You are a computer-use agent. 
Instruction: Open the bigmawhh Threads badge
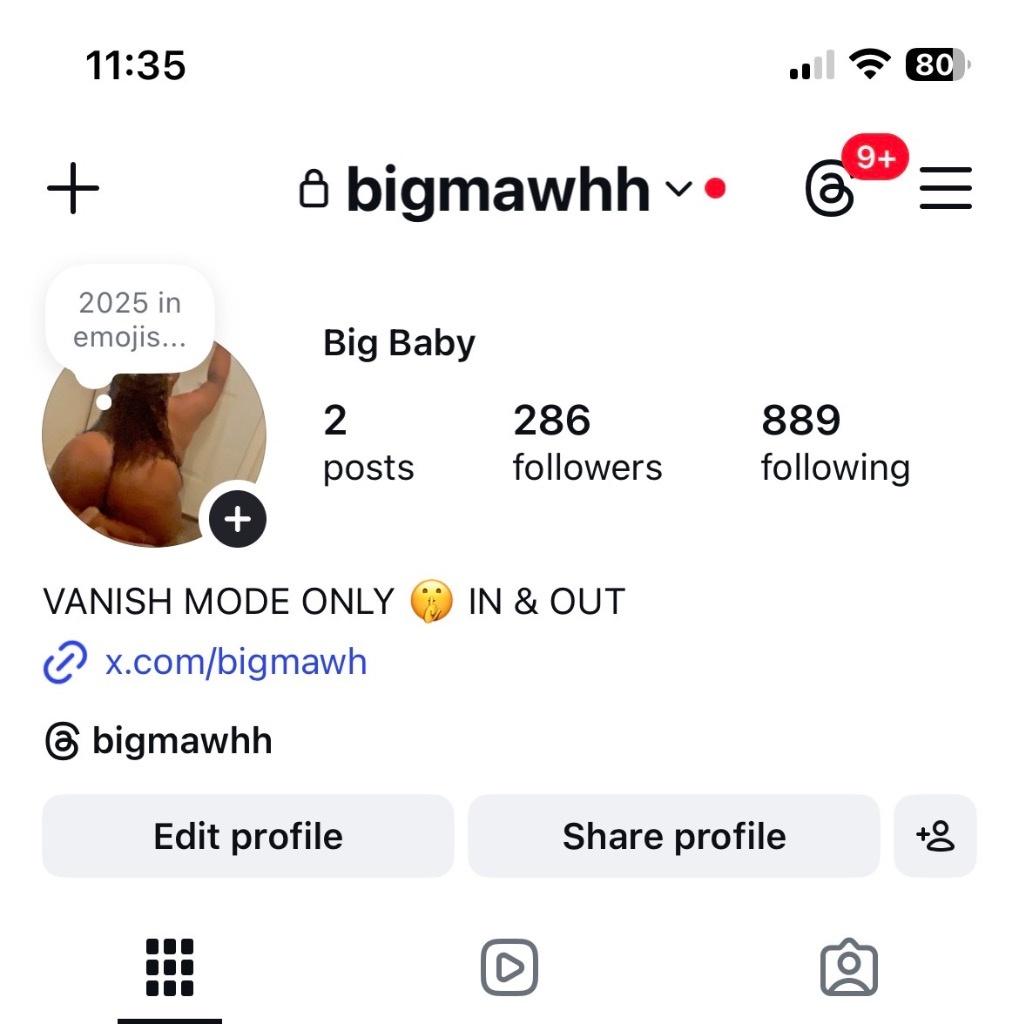tap(160, 741)
